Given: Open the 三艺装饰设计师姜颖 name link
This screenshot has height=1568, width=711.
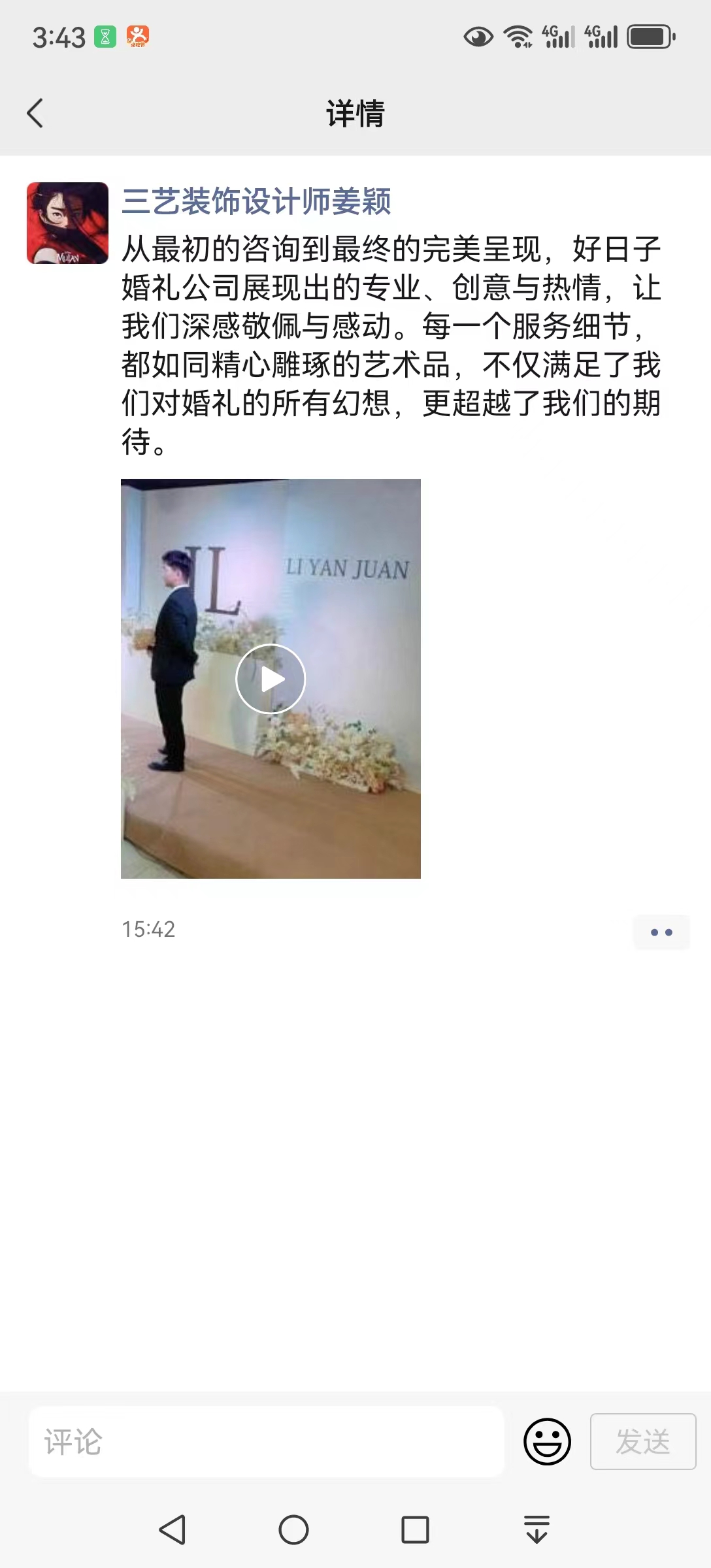Looking at the screenshot, I should pos(257,201).
